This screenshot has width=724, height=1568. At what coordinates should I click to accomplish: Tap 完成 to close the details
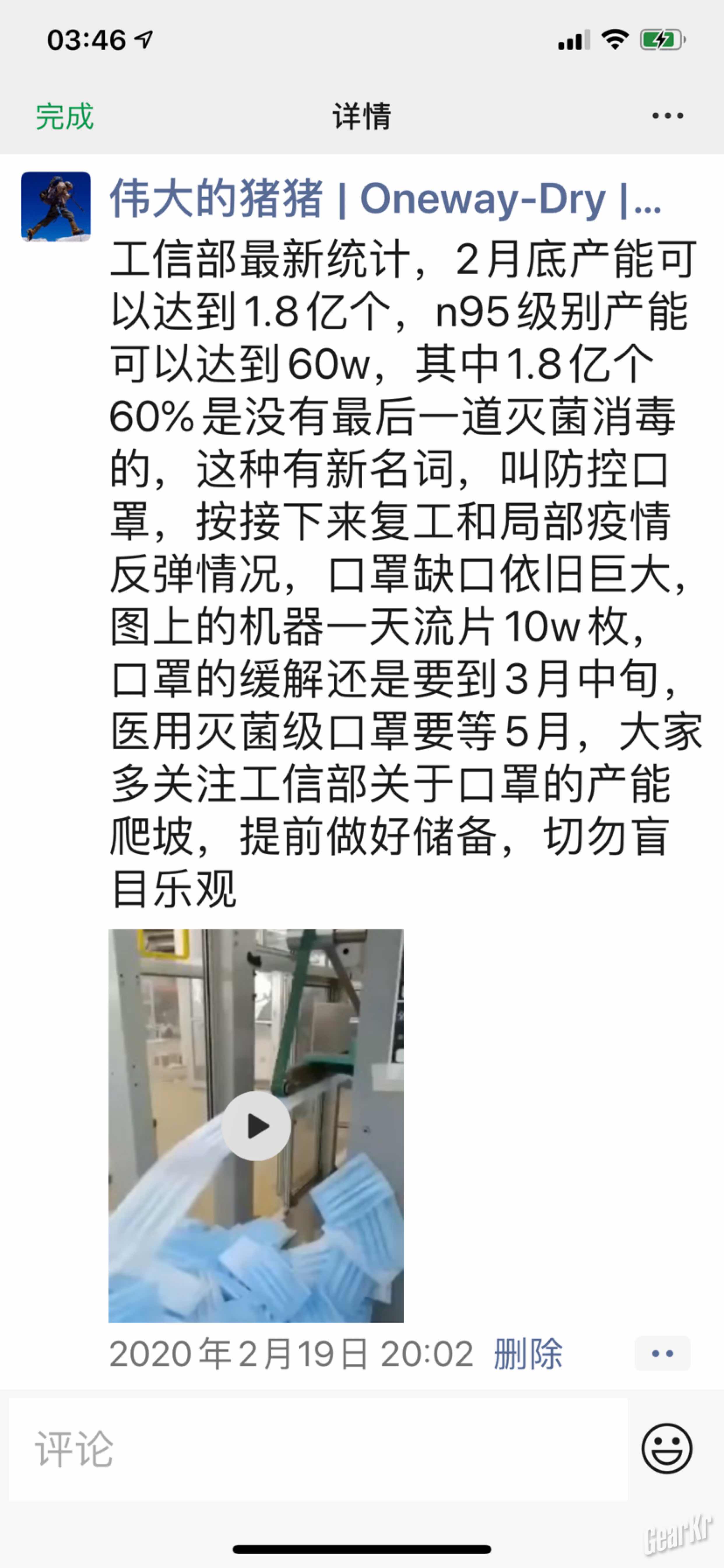coord(64,116)
